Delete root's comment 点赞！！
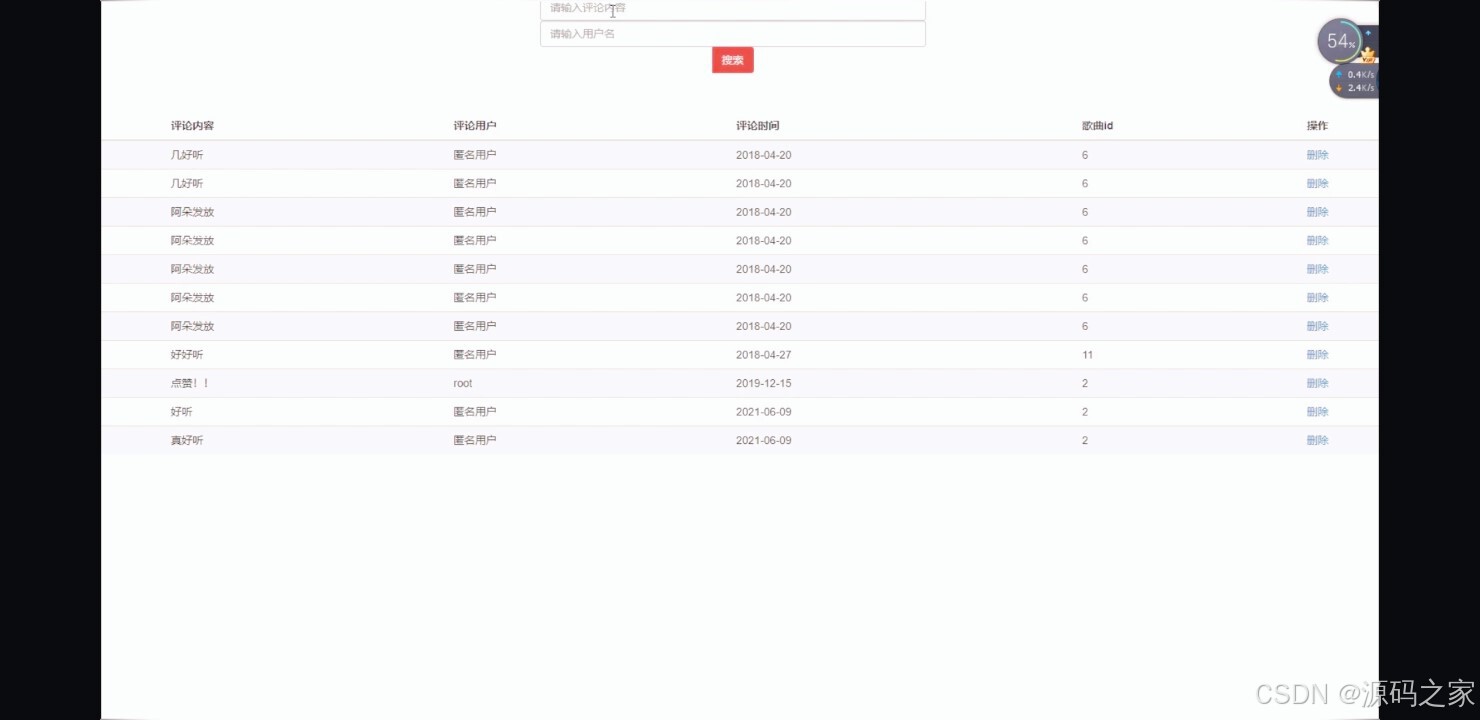 point(1317,383)
